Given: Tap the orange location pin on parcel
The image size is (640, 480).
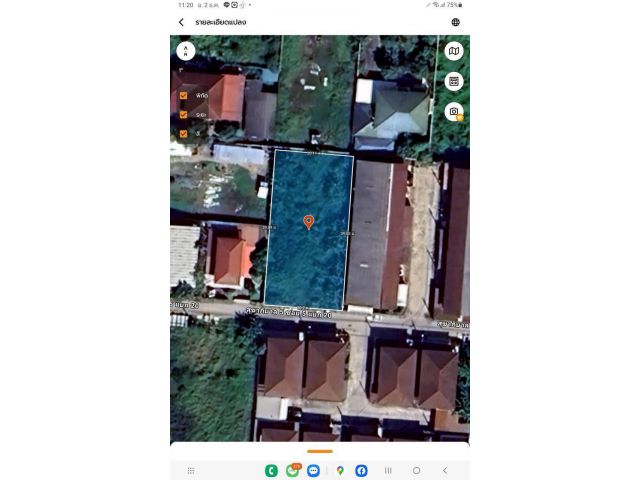Looking at the screenshot, I should click(309, 221).
